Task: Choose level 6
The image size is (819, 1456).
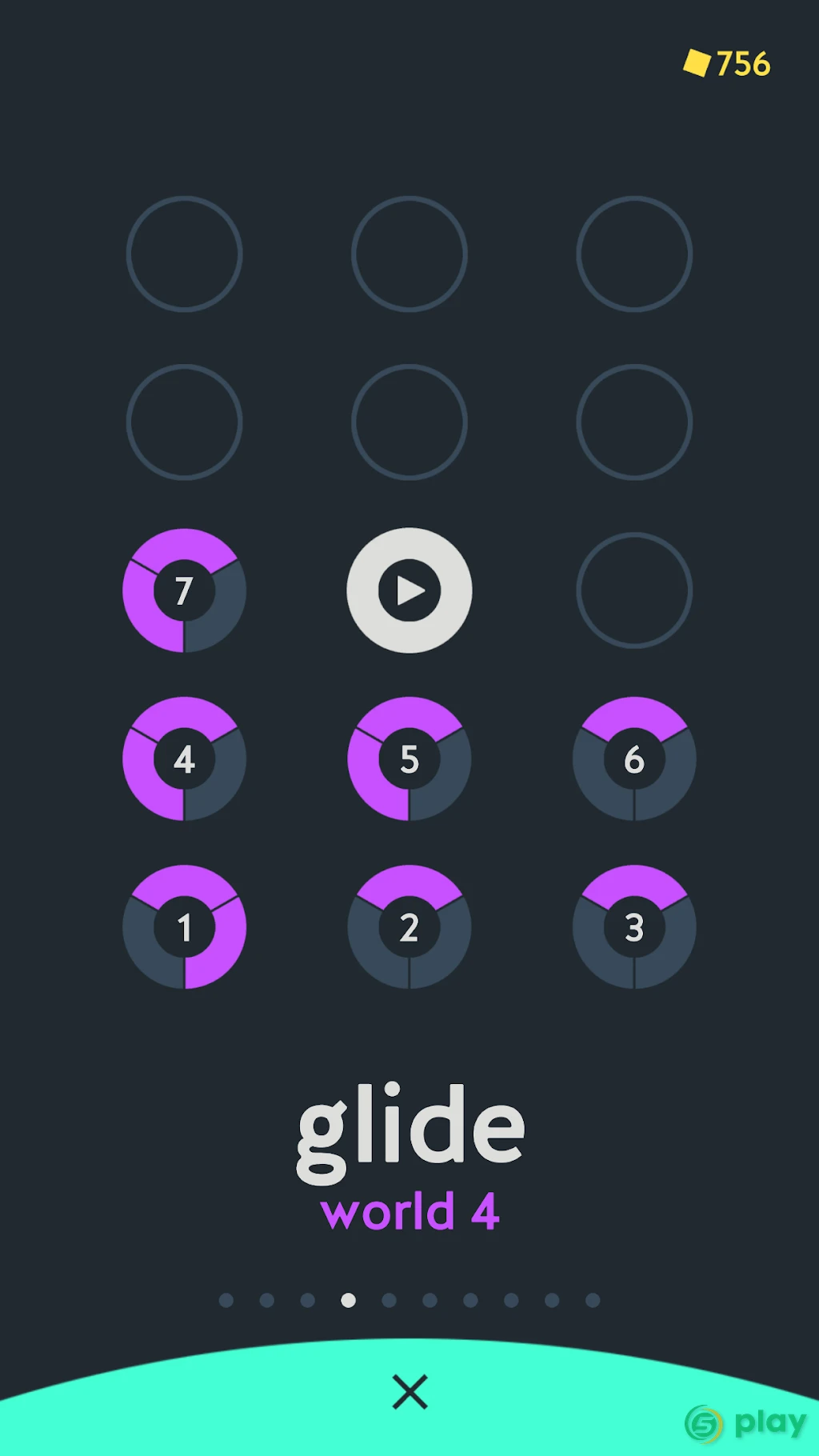Action: 634,758
